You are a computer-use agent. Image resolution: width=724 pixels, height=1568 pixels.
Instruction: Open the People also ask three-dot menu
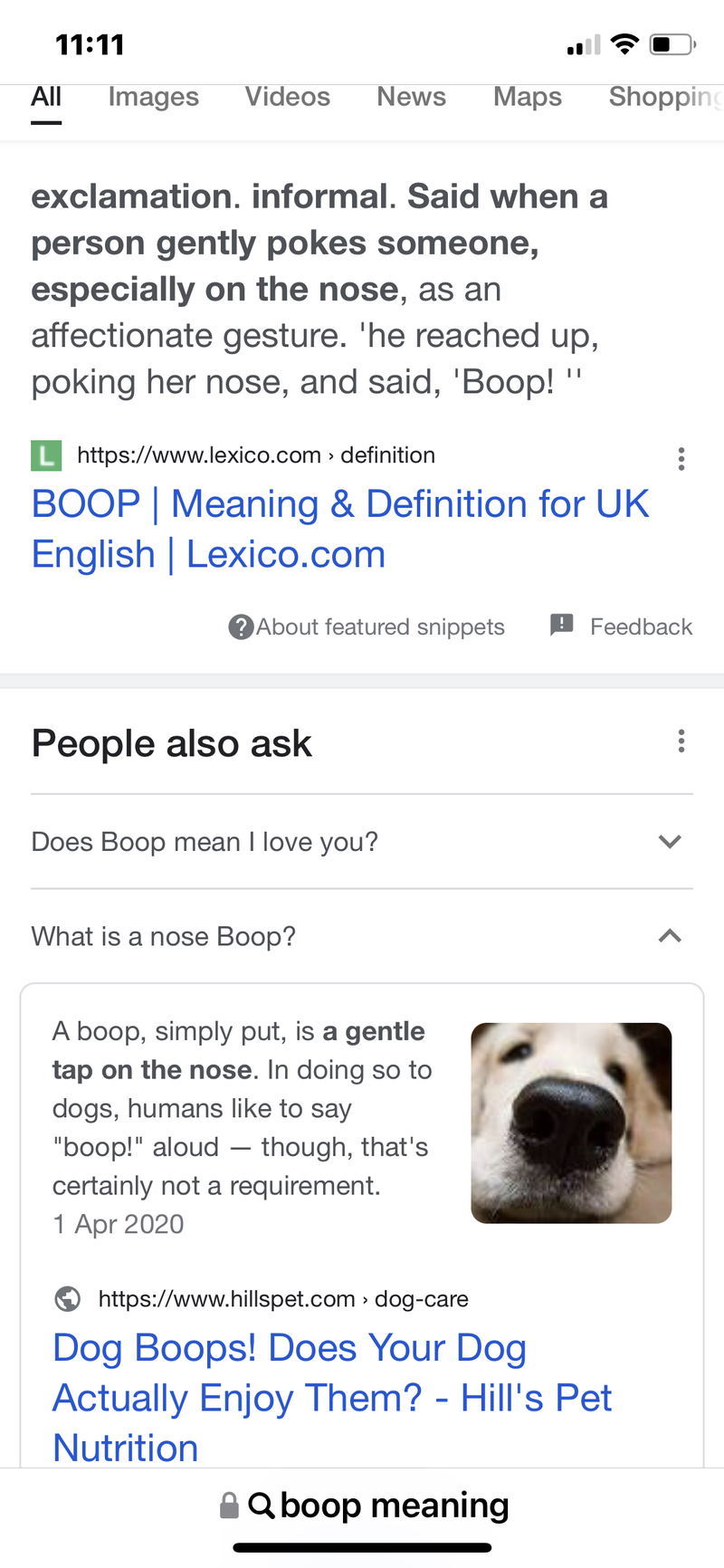(681, 741)
